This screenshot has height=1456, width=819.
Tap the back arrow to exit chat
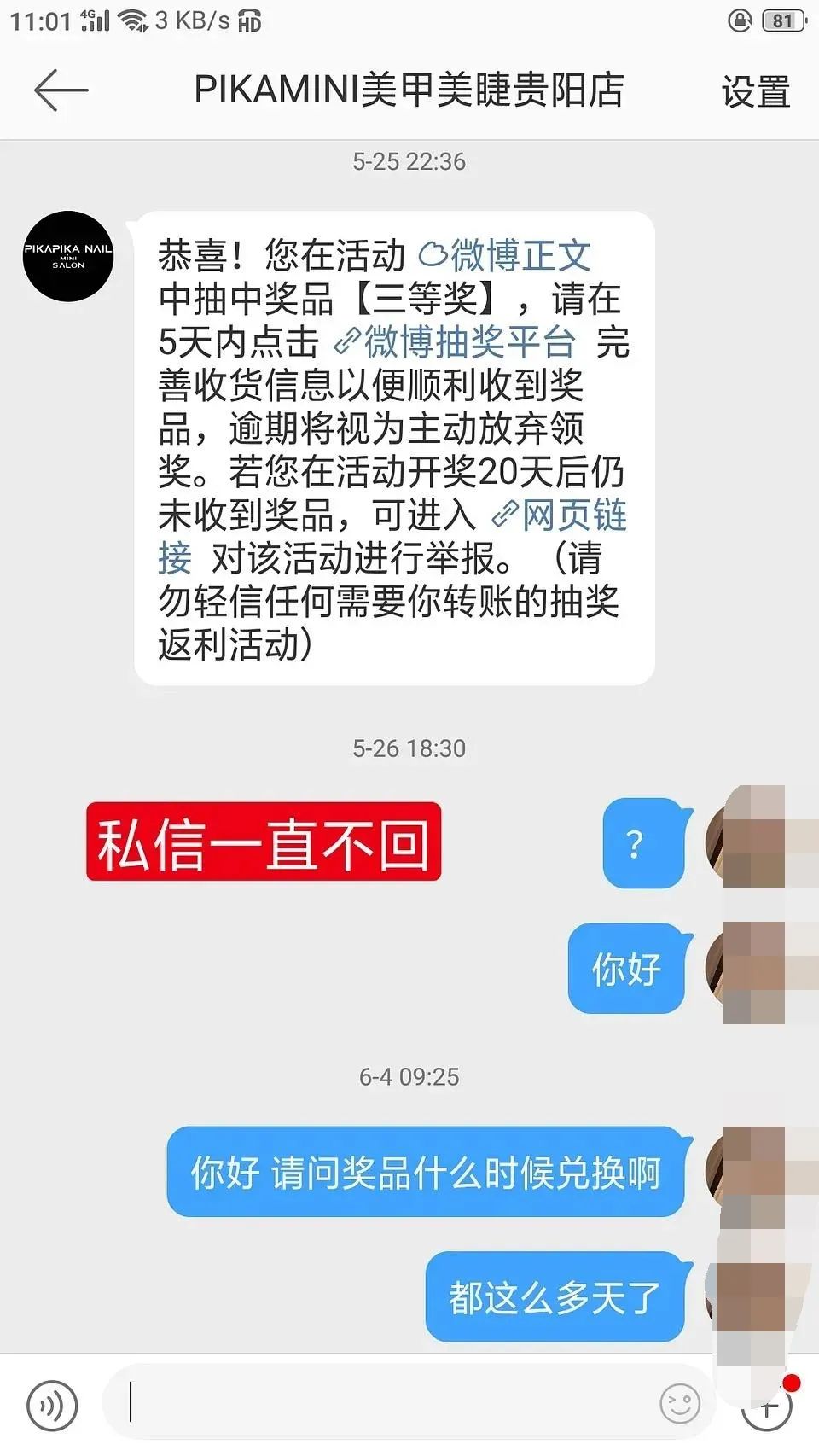(58, 90)
